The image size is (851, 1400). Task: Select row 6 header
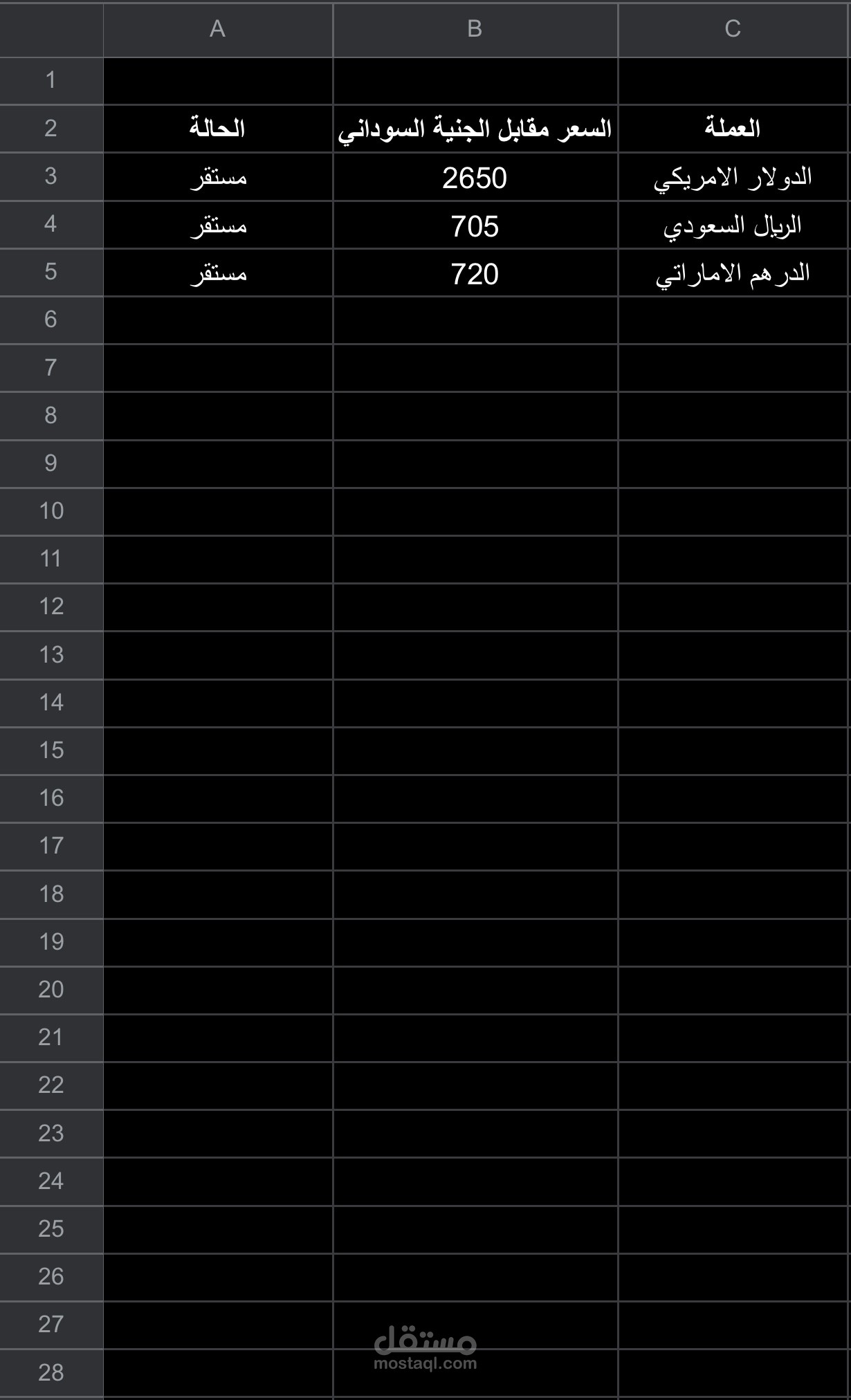[51, 320]
